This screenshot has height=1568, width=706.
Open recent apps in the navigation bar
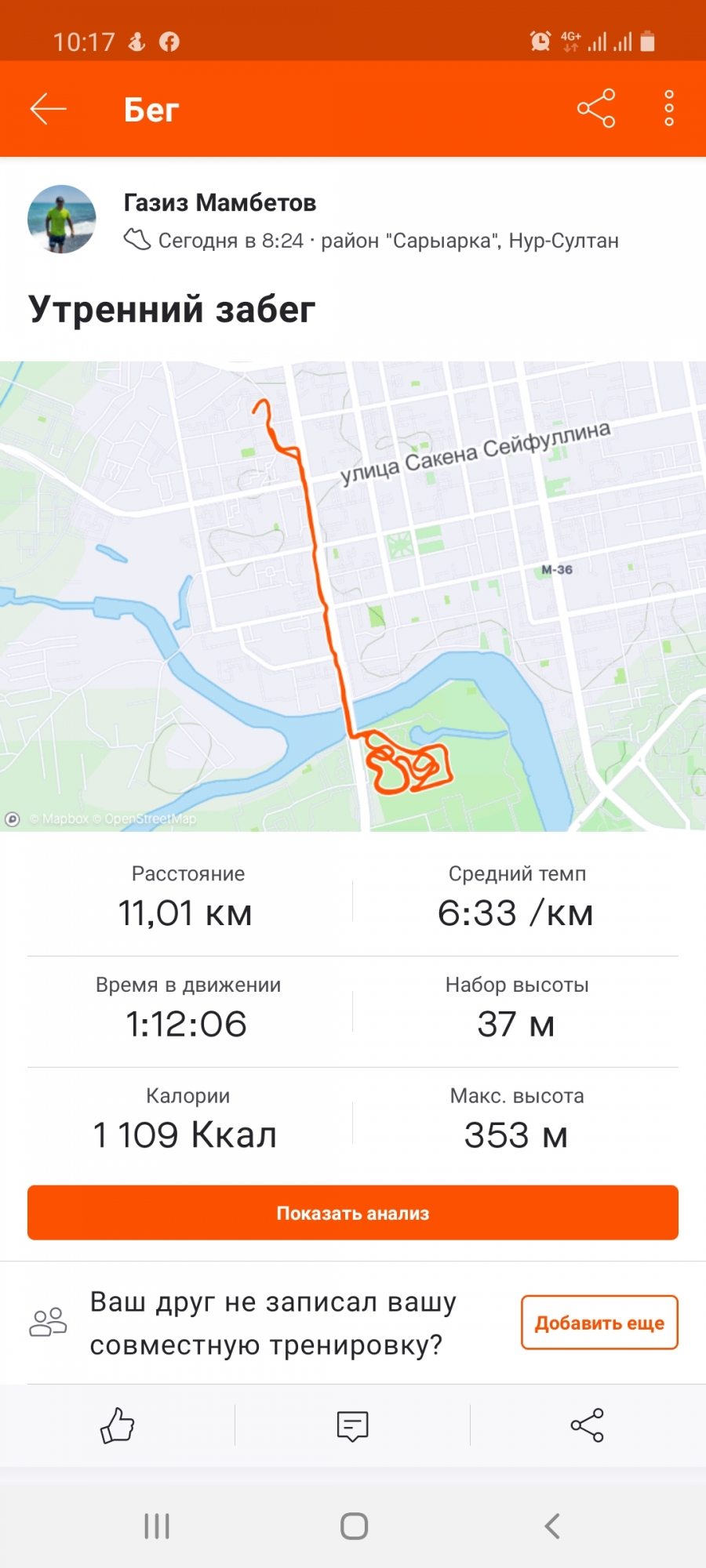point(157,1526)
